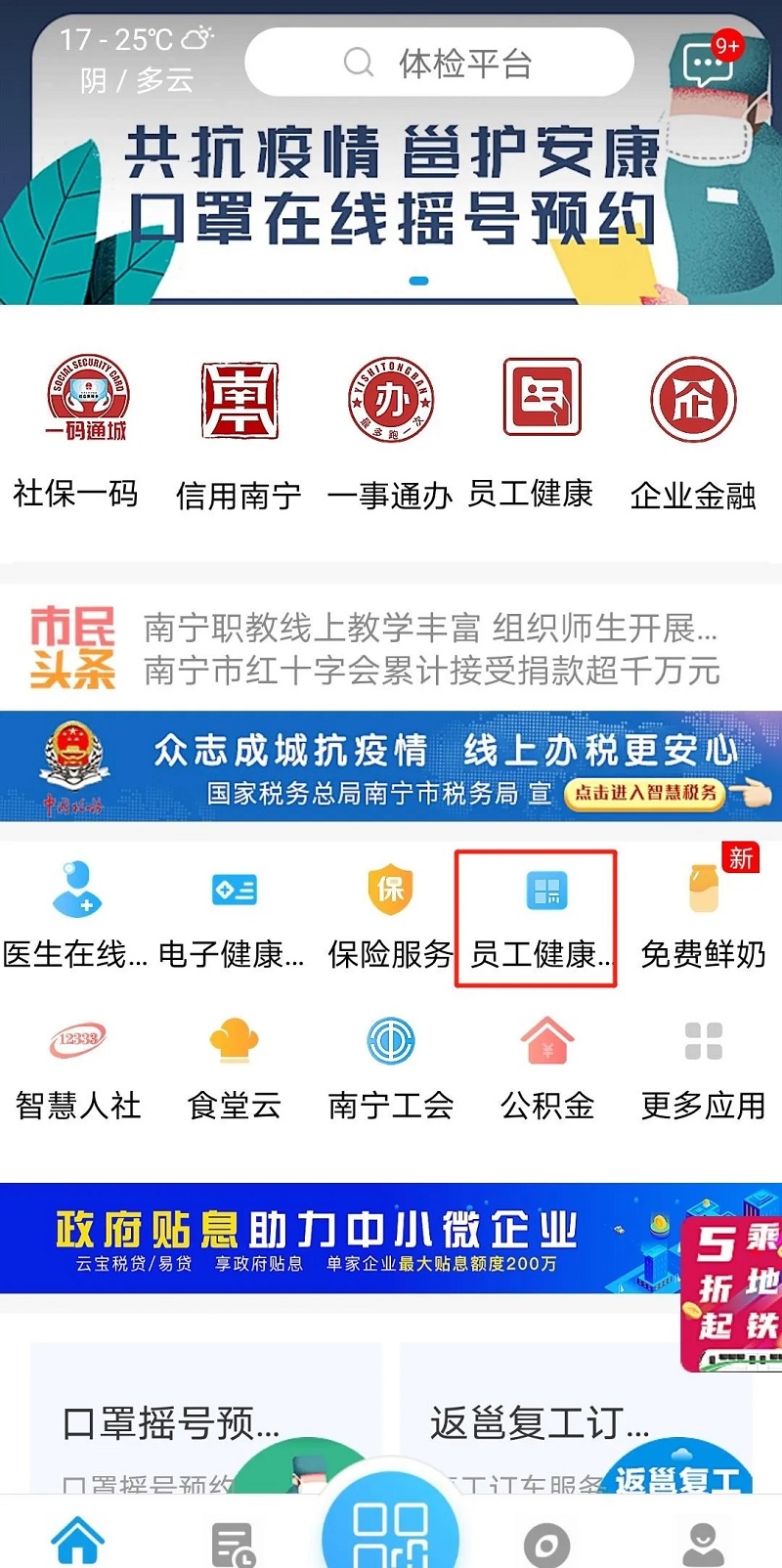Open 食堂云 app
The height and width of the screenshot is (1568, 782).
coord(235,1067)
